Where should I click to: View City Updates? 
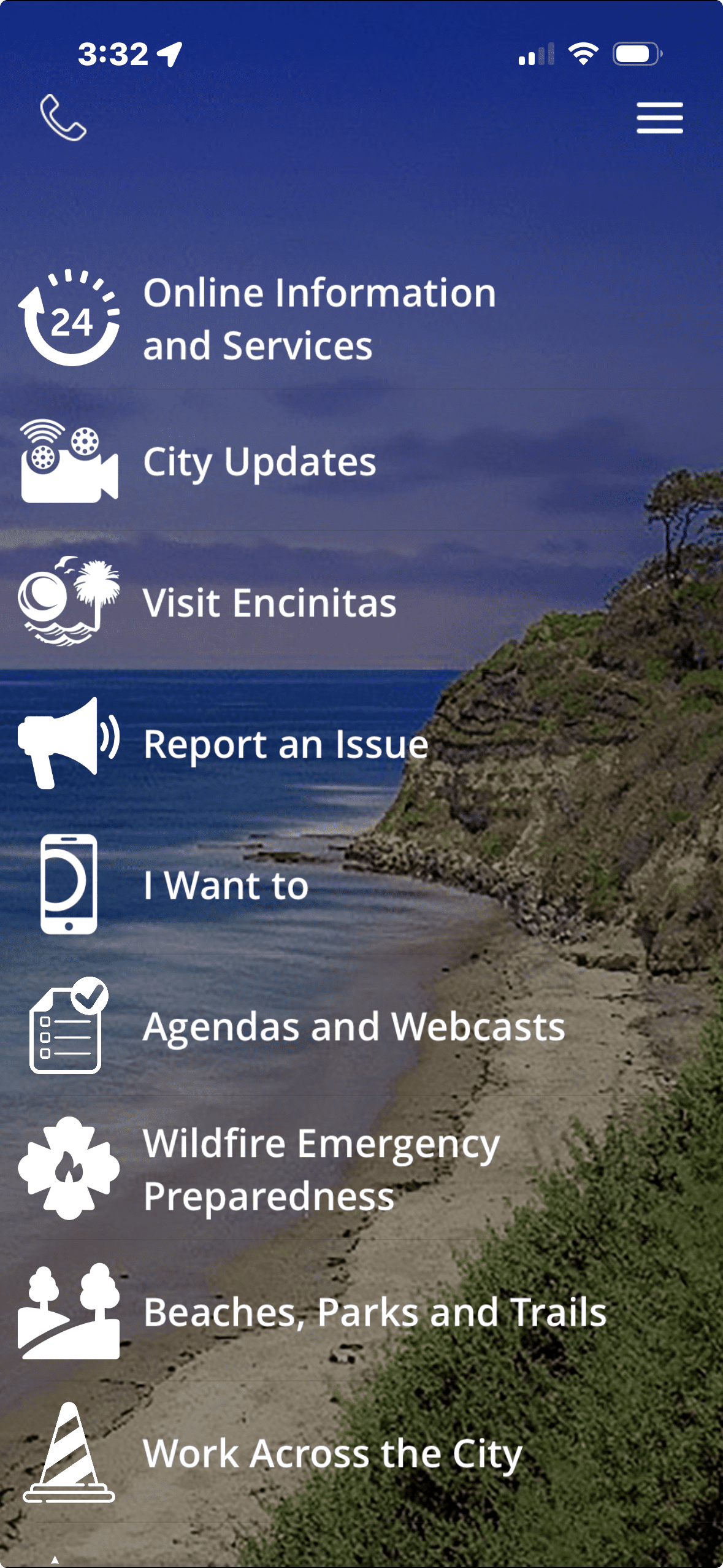pyautogui.click(x=259, y=461)
